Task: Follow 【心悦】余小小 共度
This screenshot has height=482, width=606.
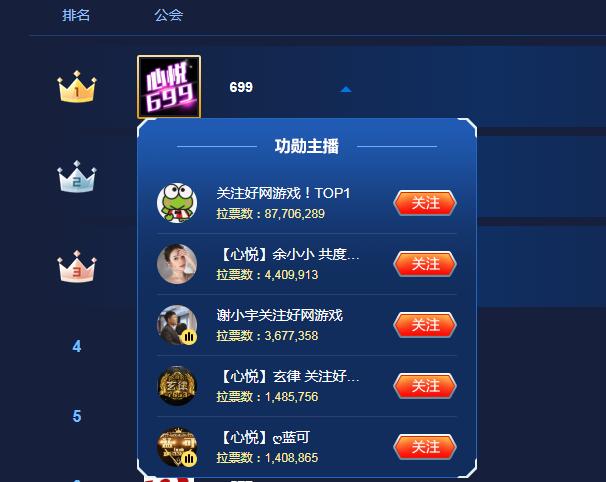Action: tap(425, 264)
